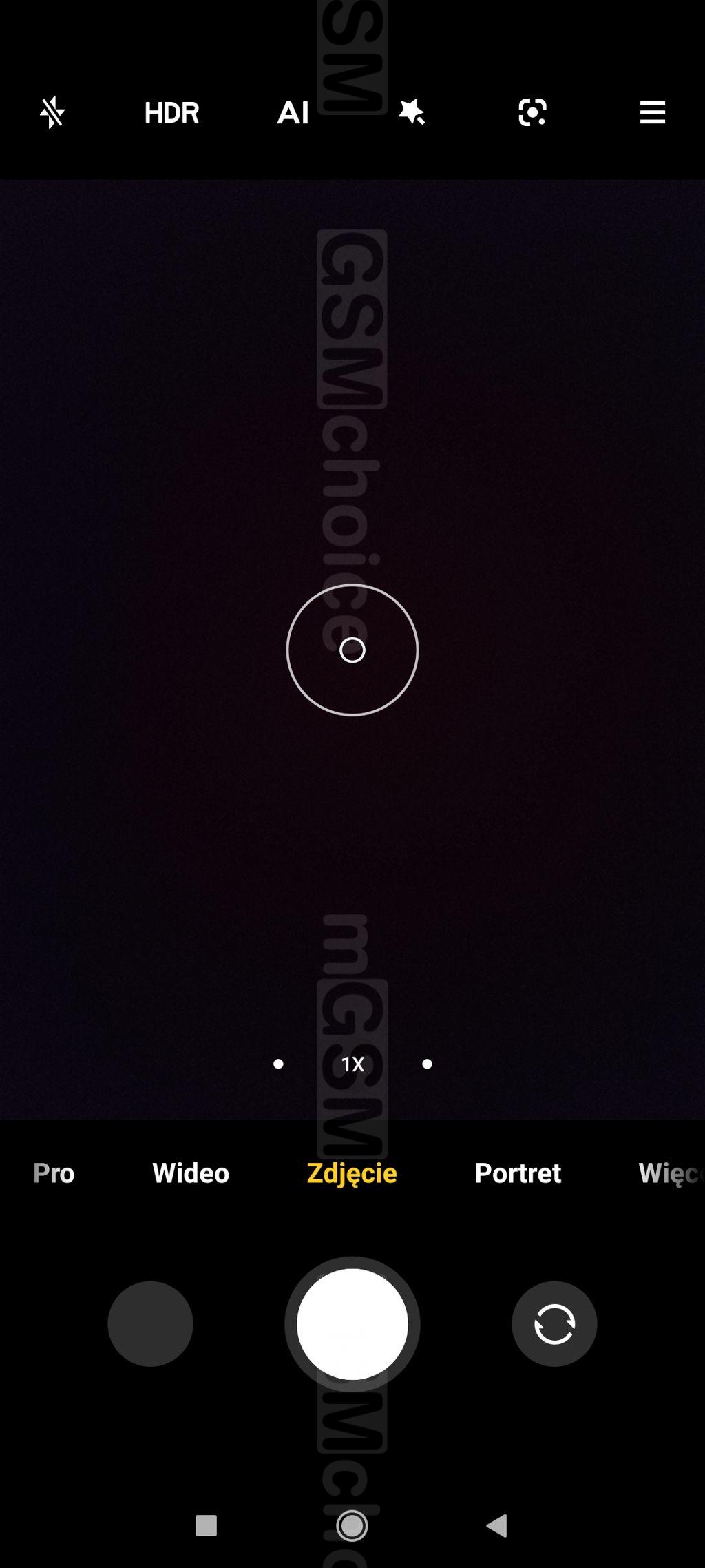Select the ultra-wide zoom dot

point(278,1064)
